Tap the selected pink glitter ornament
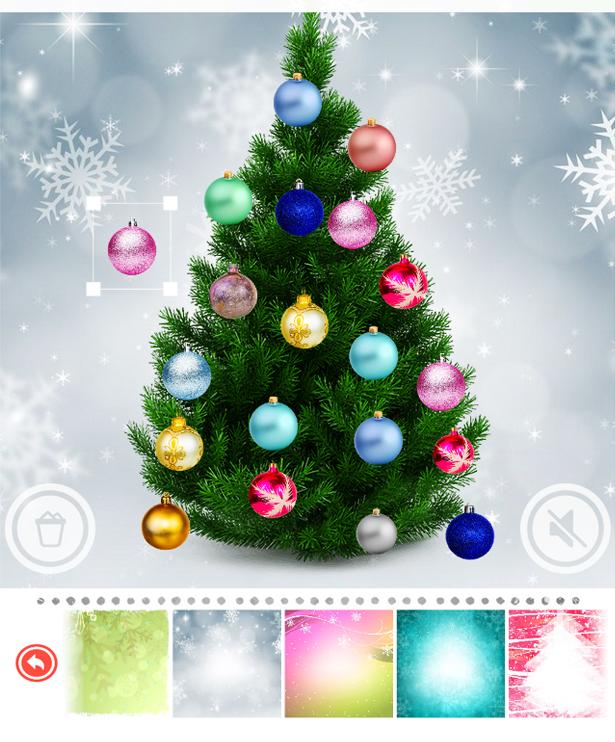 pyautogui.click(x=132, y=249)
